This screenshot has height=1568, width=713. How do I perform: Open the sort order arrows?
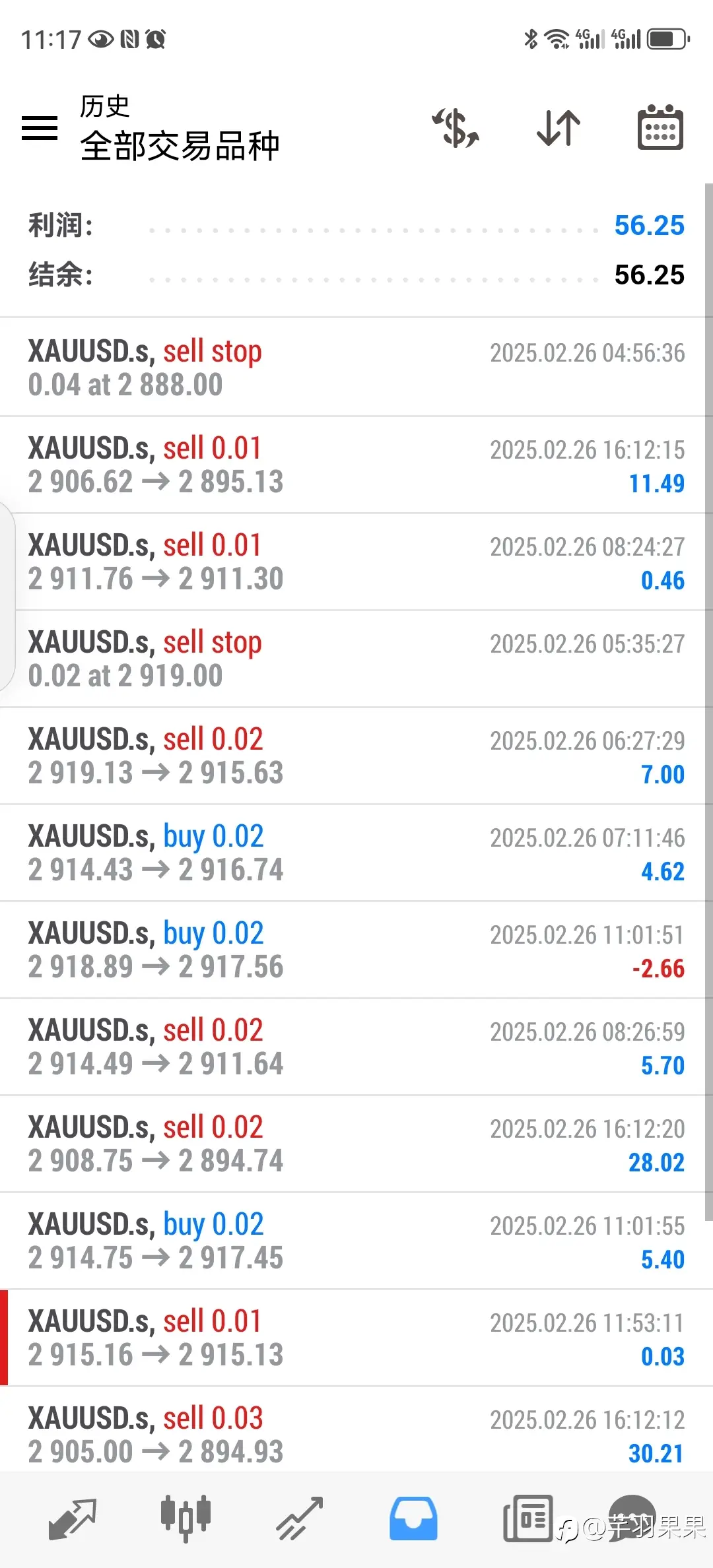[559, 127]
